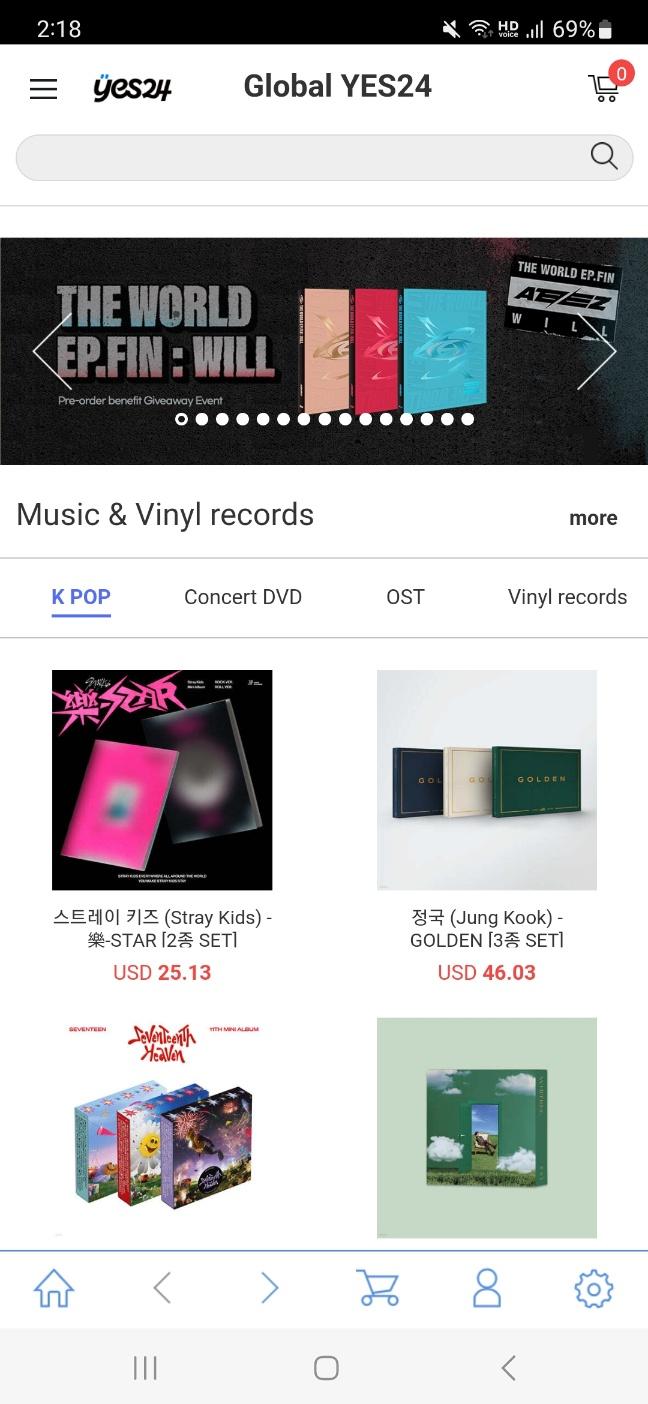Screen dimensions: 648x1404
Task: Open the hamburger menu
Action: pyautogui.click(x=43, y=89)
